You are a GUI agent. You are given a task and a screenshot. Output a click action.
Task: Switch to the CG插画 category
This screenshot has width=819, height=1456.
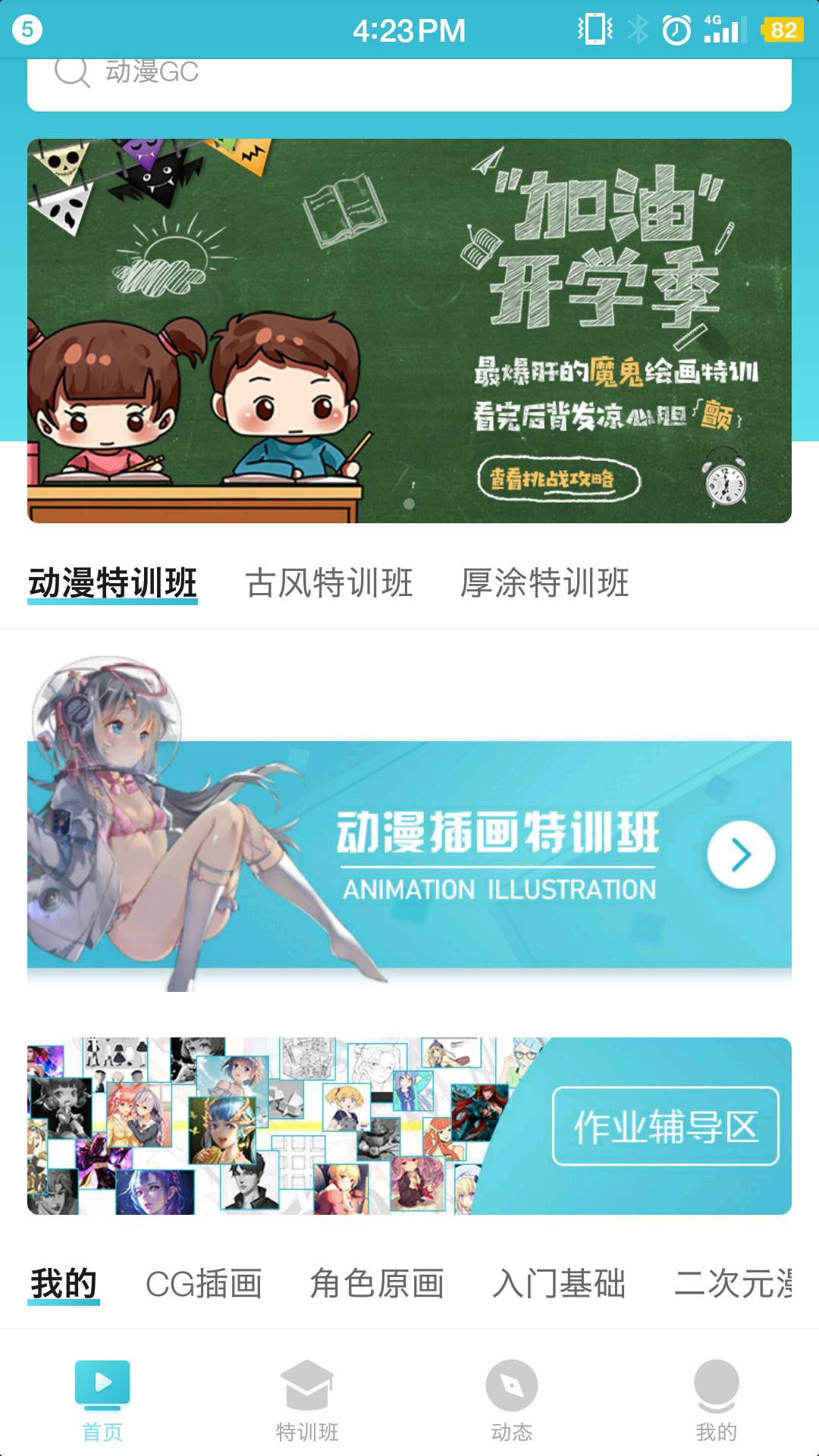click(x=204, y=1284)
